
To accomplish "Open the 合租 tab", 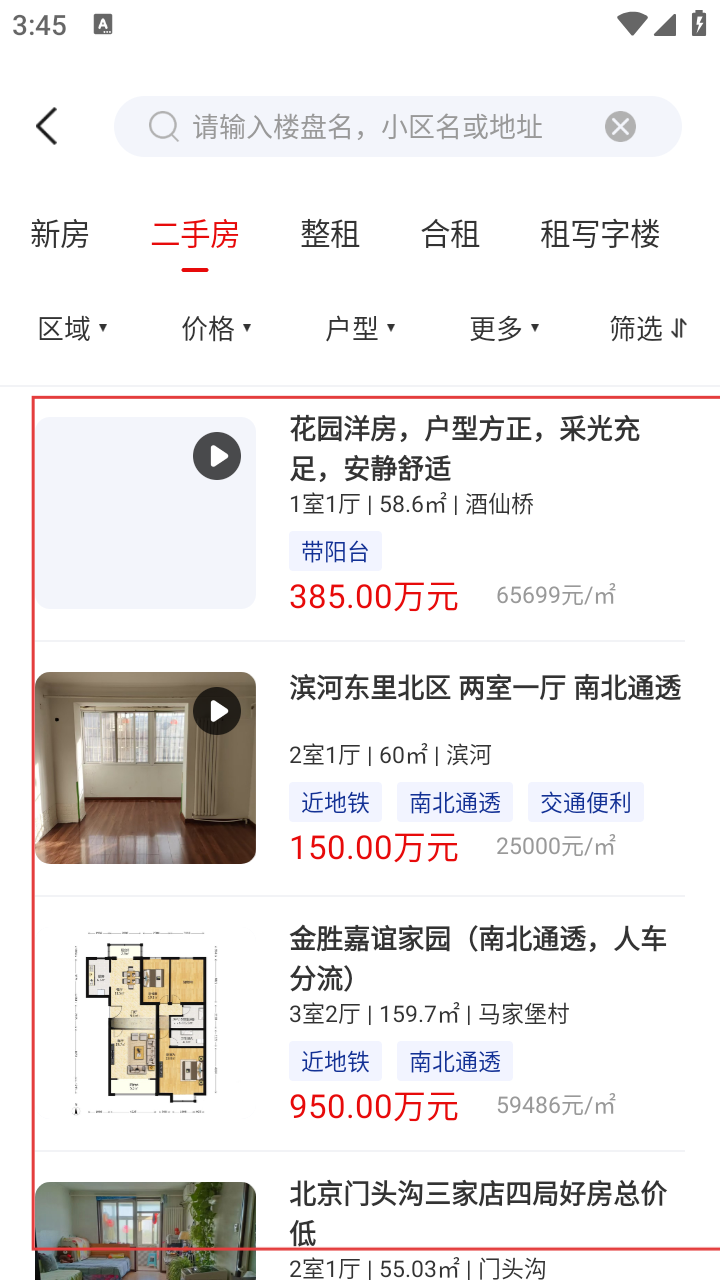I will (450, 234).
